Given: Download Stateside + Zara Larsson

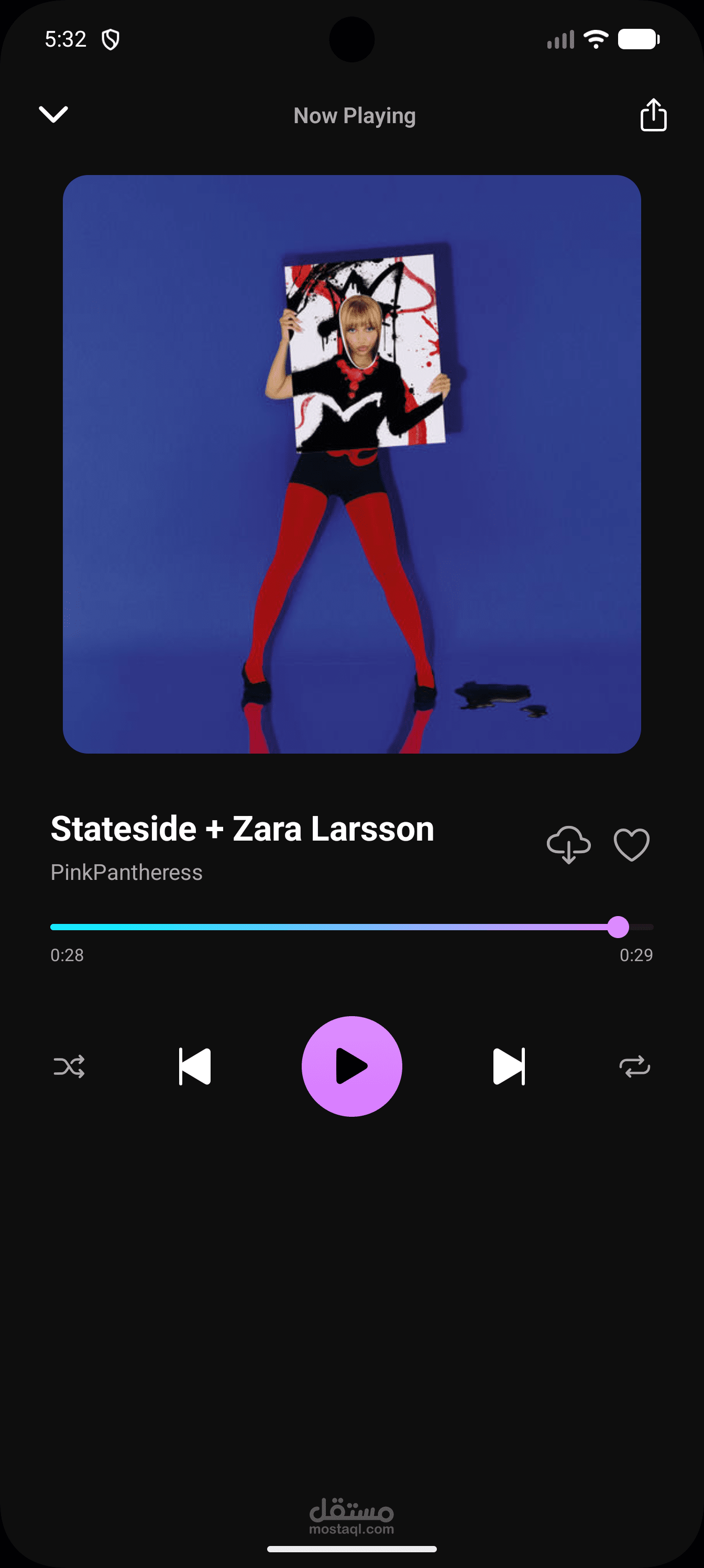Looking at the screenshot, I should point(568,844).
